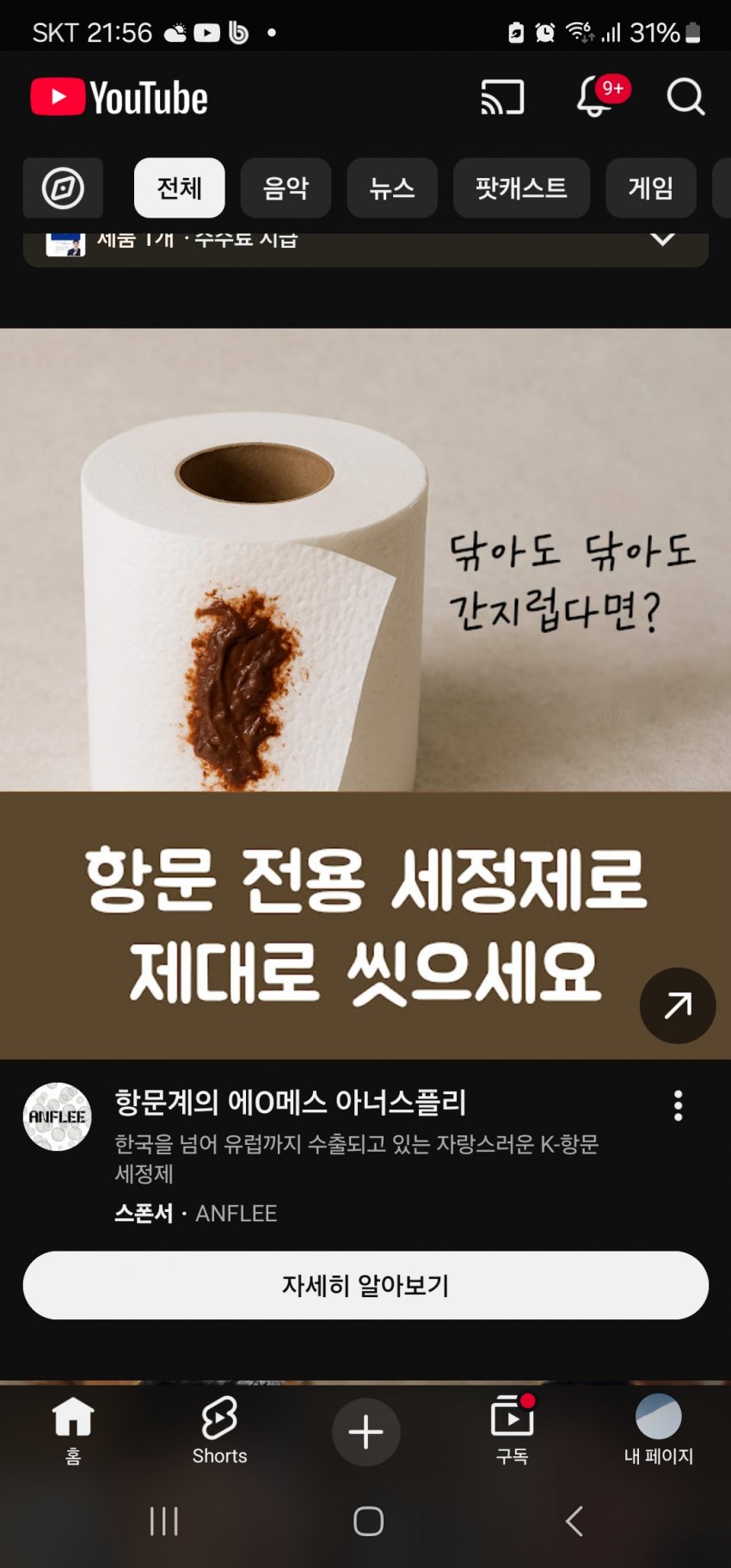
Task: Tap the arrow icon on the ad
Action: pos(678,1005)
